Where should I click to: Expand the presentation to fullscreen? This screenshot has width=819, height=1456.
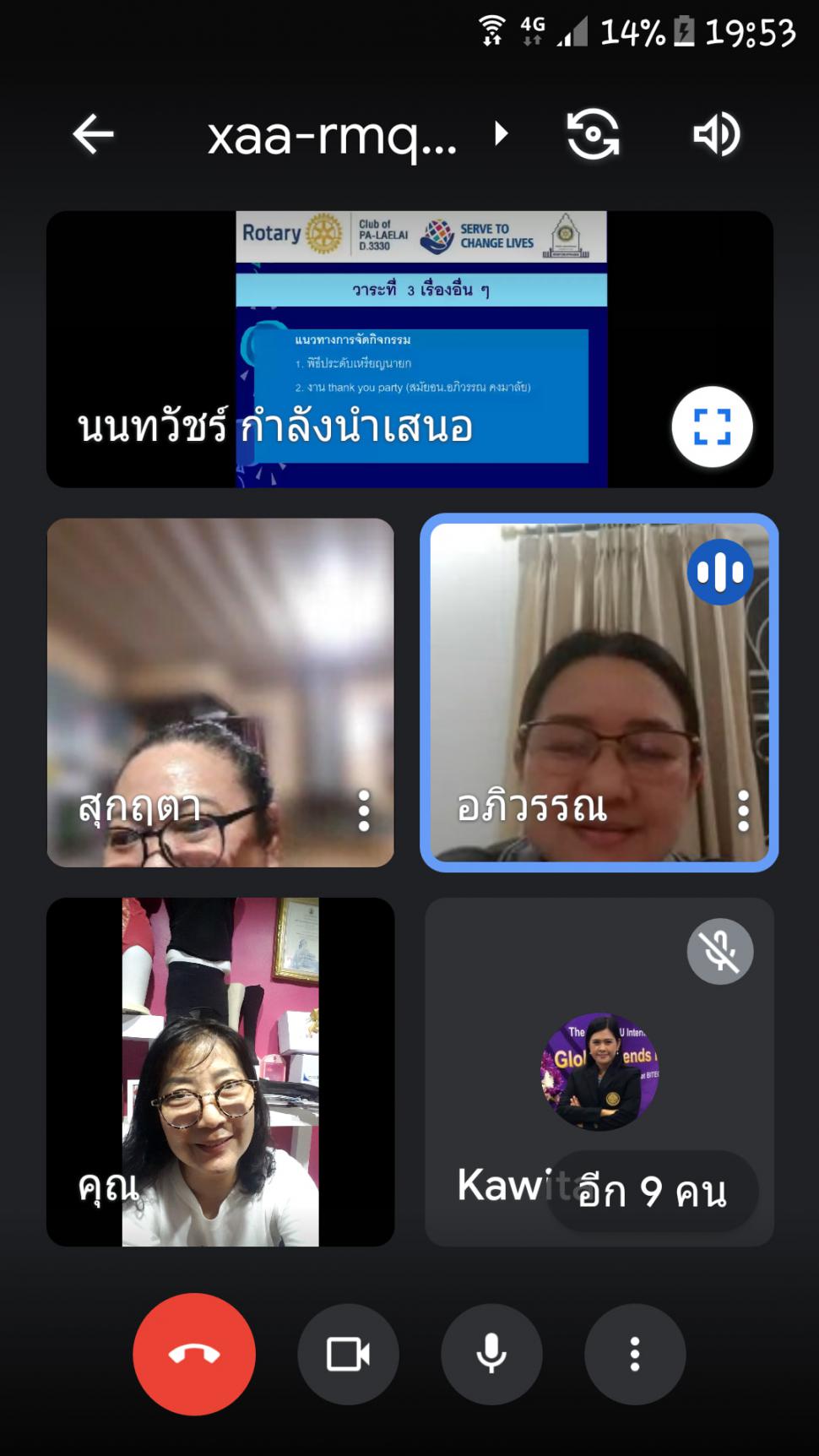pyautogui.click(x=713, y=426)
